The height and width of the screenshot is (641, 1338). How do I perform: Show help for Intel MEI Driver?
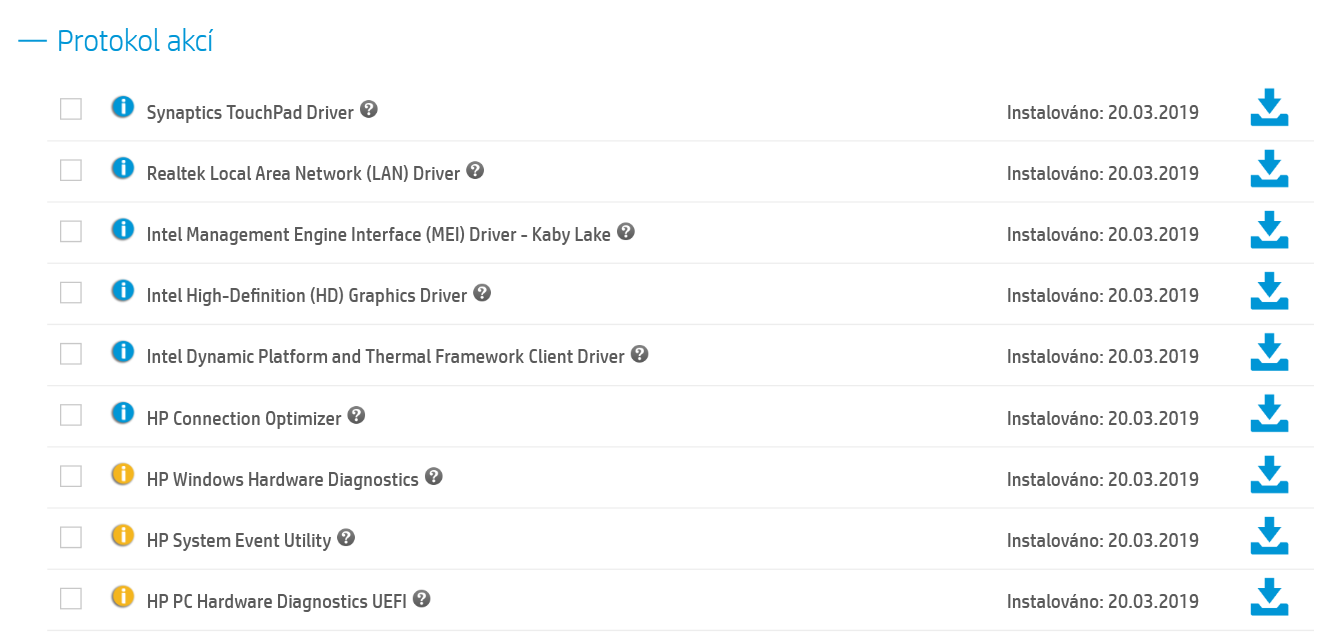626,232
